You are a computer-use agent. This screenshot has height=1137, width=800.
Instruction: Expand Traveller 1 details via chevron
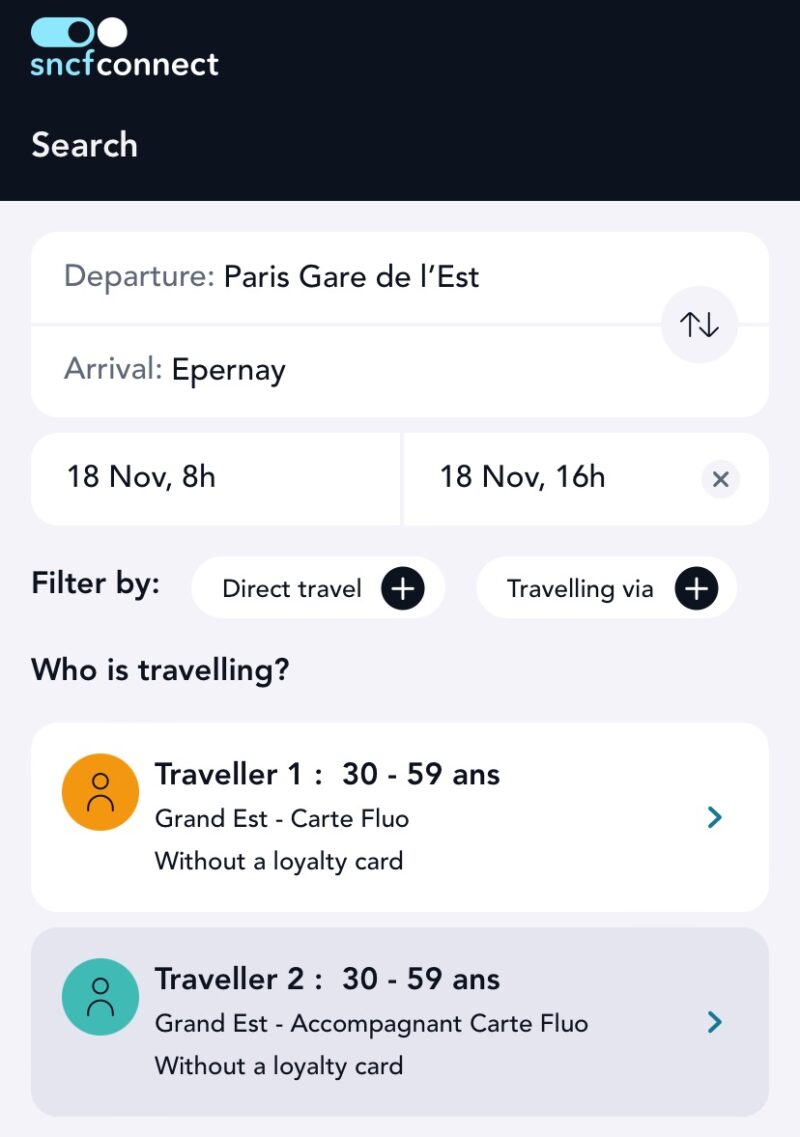click(x=714, y=817)
